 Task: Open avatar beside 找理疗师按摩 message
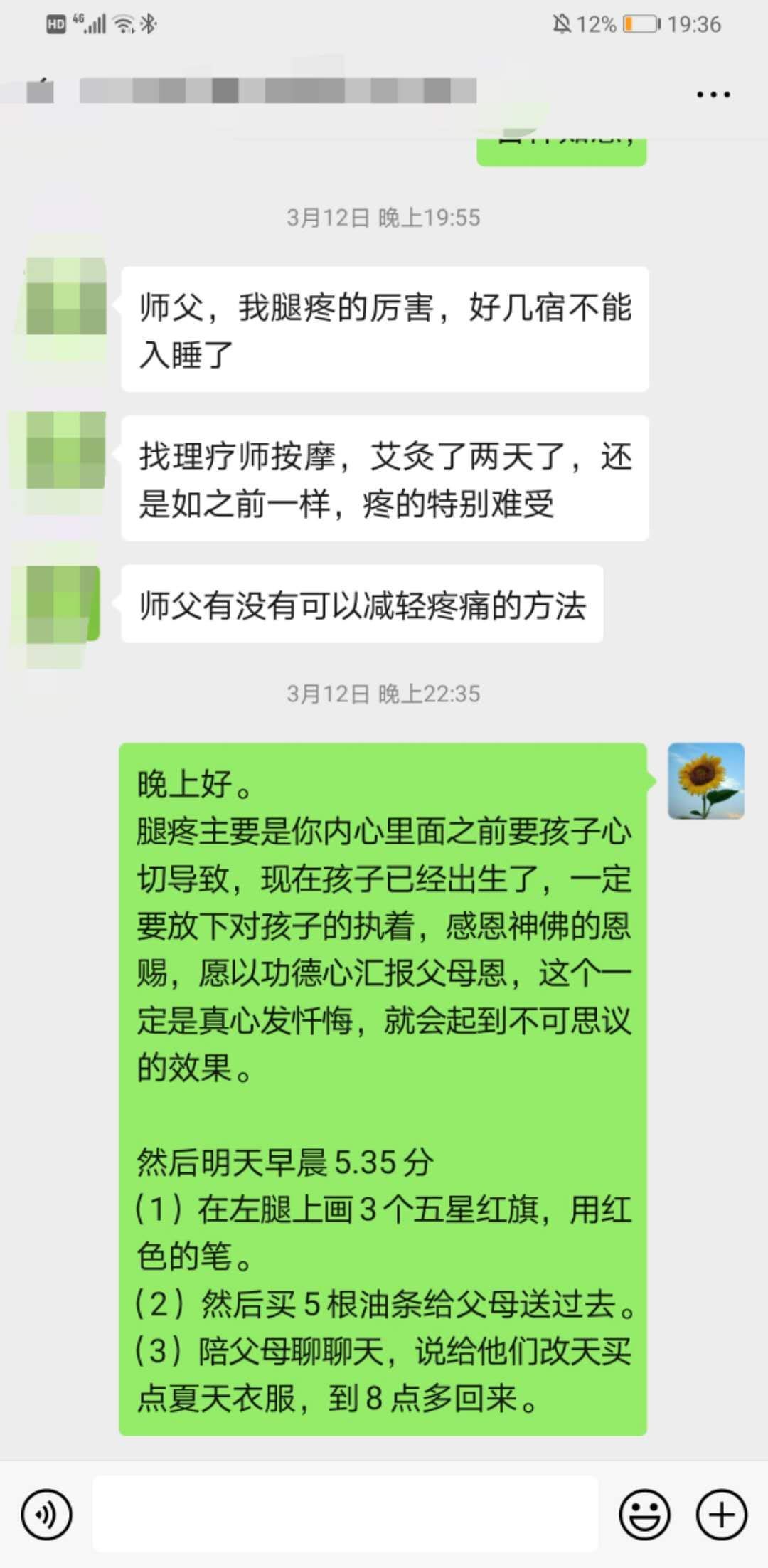[66, 450]
